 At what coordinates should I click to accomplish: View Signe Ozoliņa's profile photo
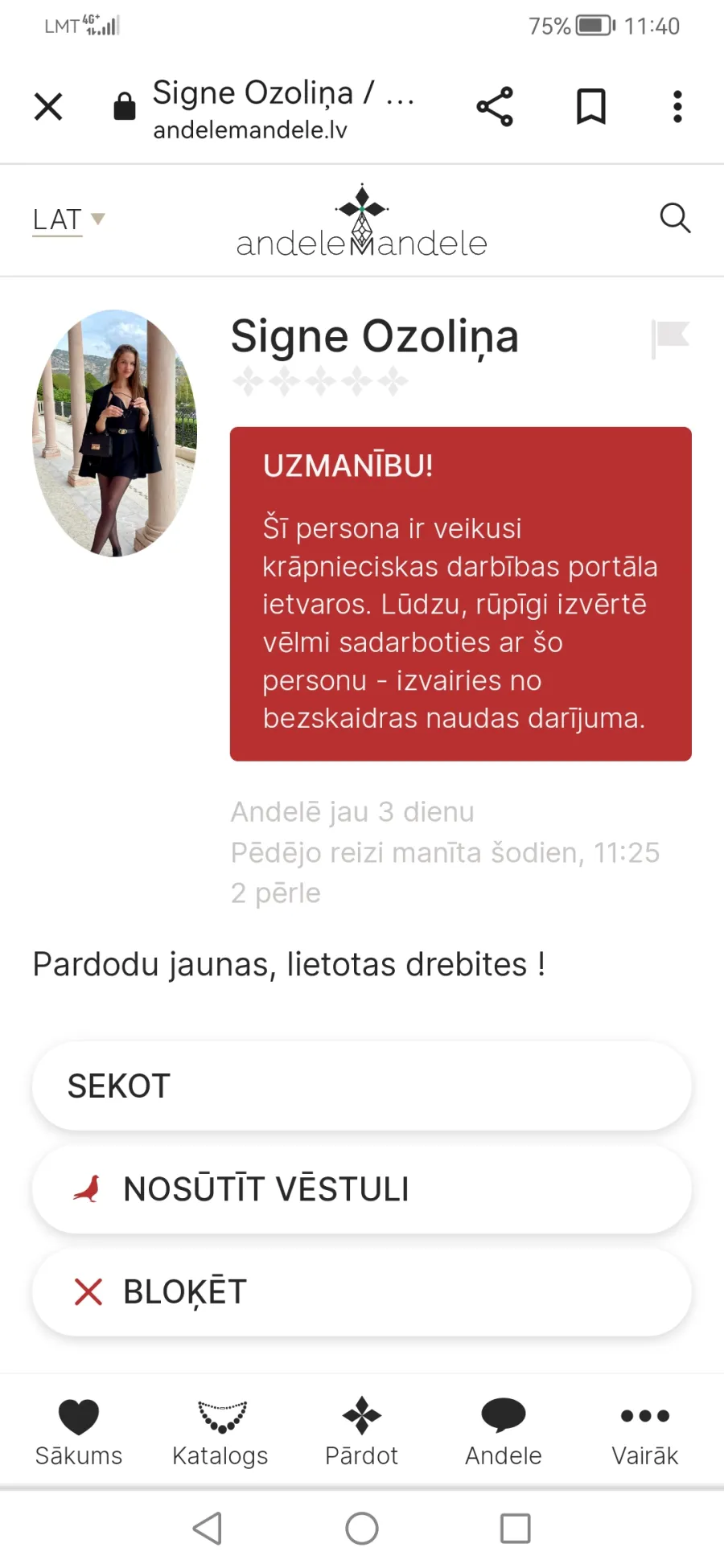tap(114, 433)
